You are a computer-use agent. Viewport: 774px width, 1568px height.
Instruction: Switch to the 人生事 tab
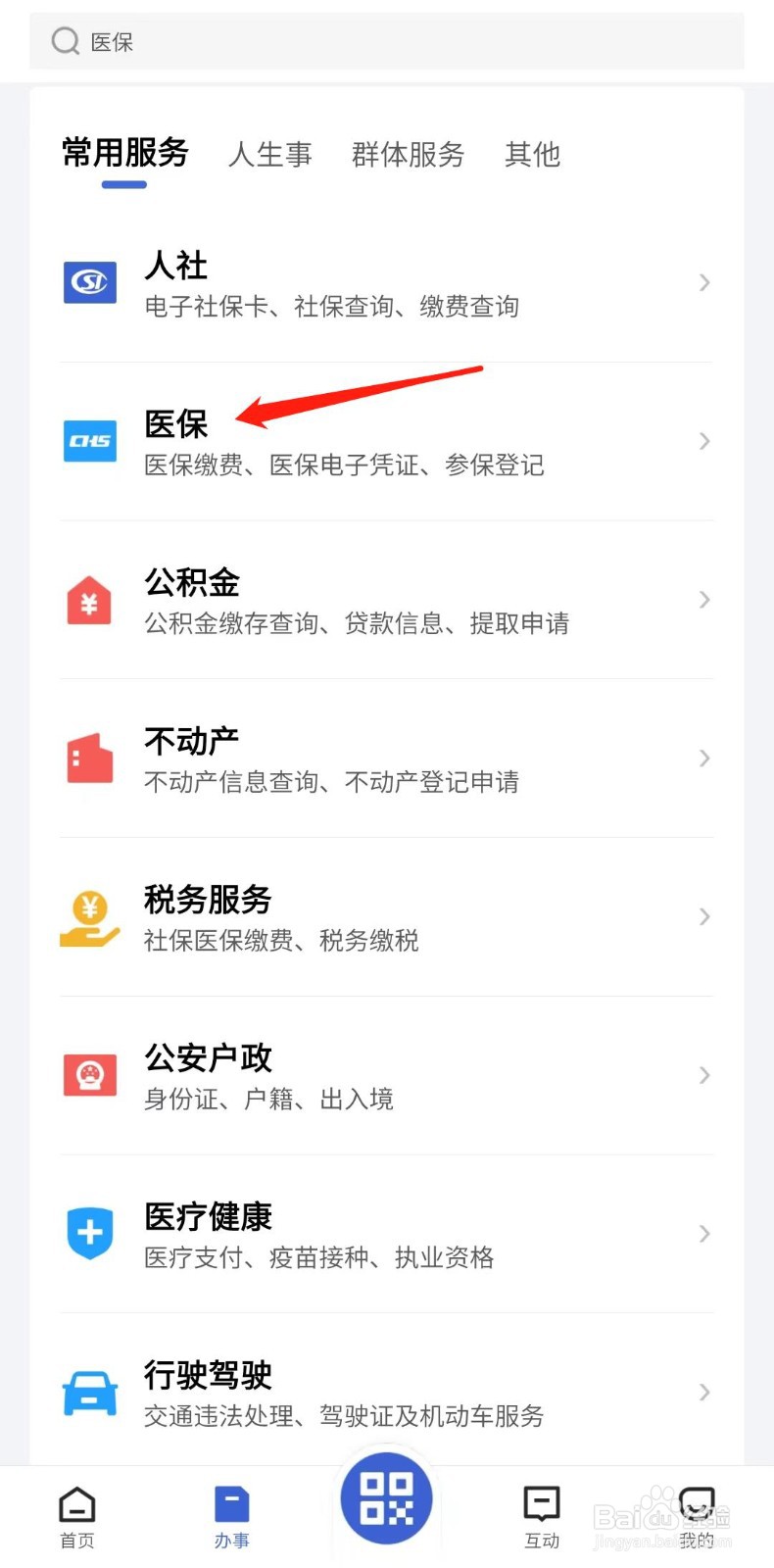click(x=269, y=154)
